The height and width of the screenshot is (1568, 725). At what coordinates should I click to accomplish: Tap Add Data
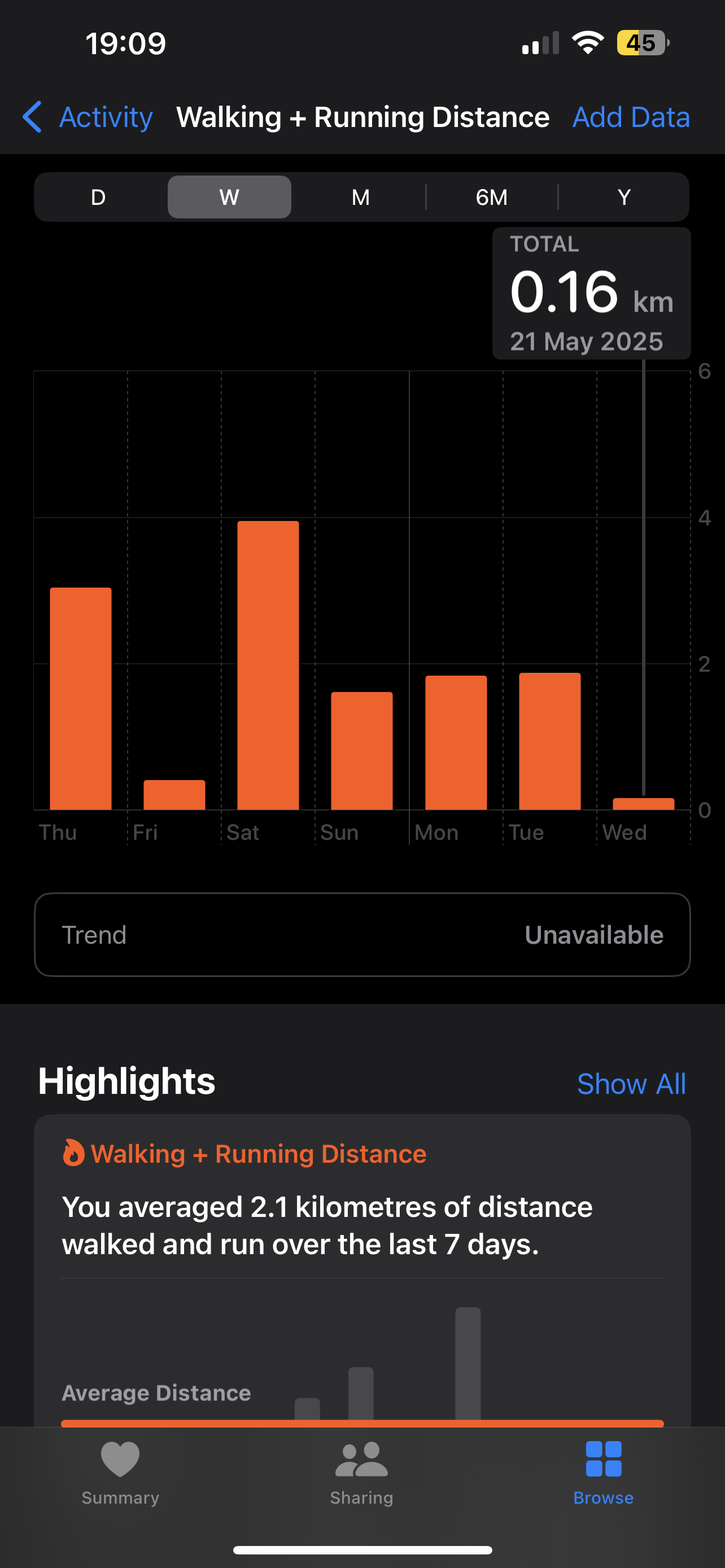coord(631,117)
